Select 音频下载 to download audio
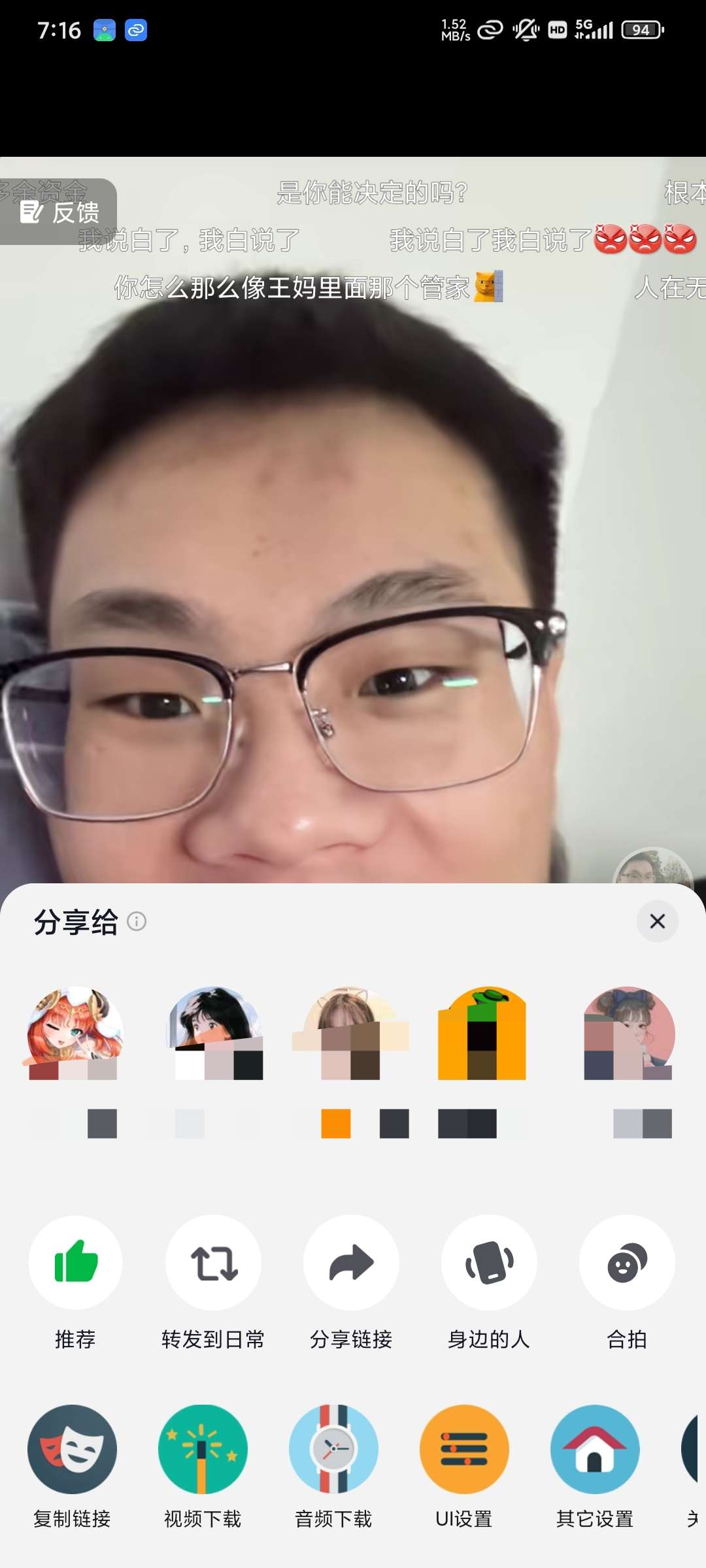This screenshot has width=706, height=1568. point(333,1449)
